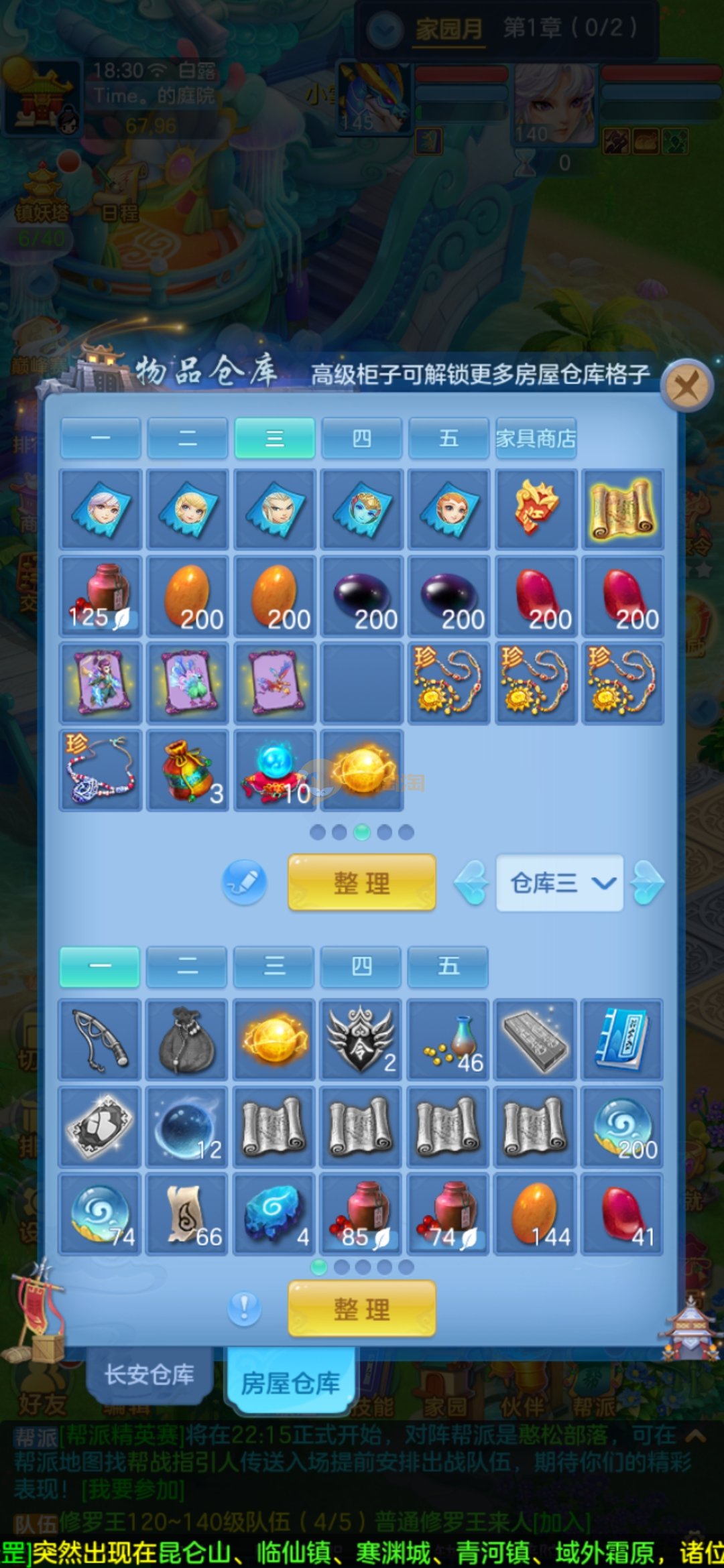Switch lower inventory to tab 二

click(186, 966)
